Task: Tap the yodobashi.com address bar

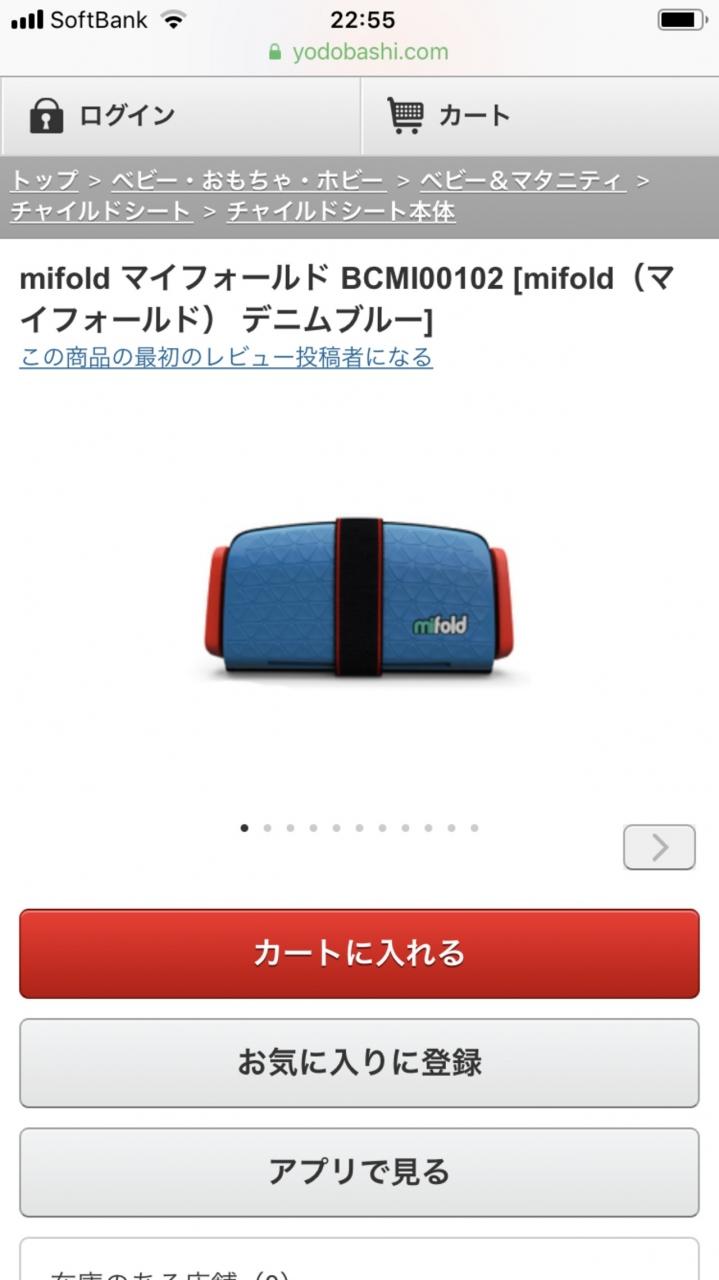Action: pyautogui.click(x=359, y=52)
